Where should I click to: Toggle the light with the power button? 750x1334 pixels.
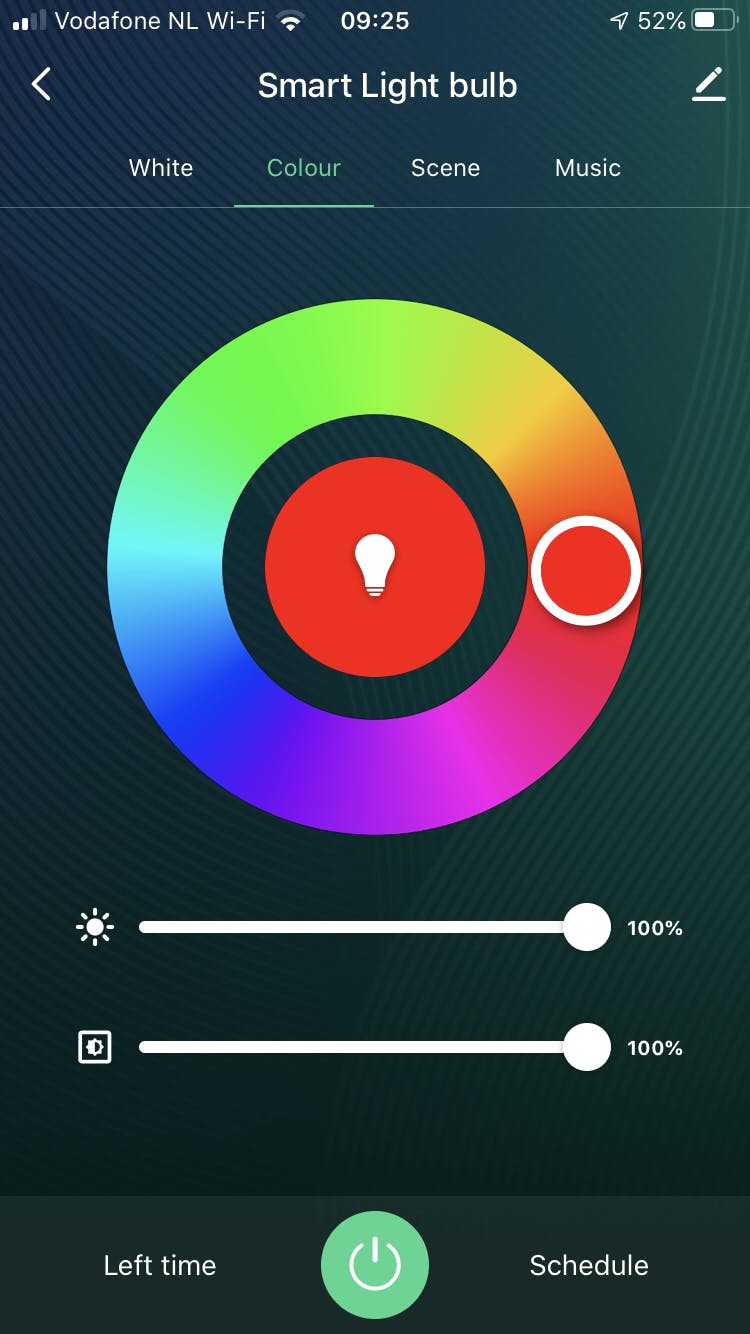[375, 1265]
